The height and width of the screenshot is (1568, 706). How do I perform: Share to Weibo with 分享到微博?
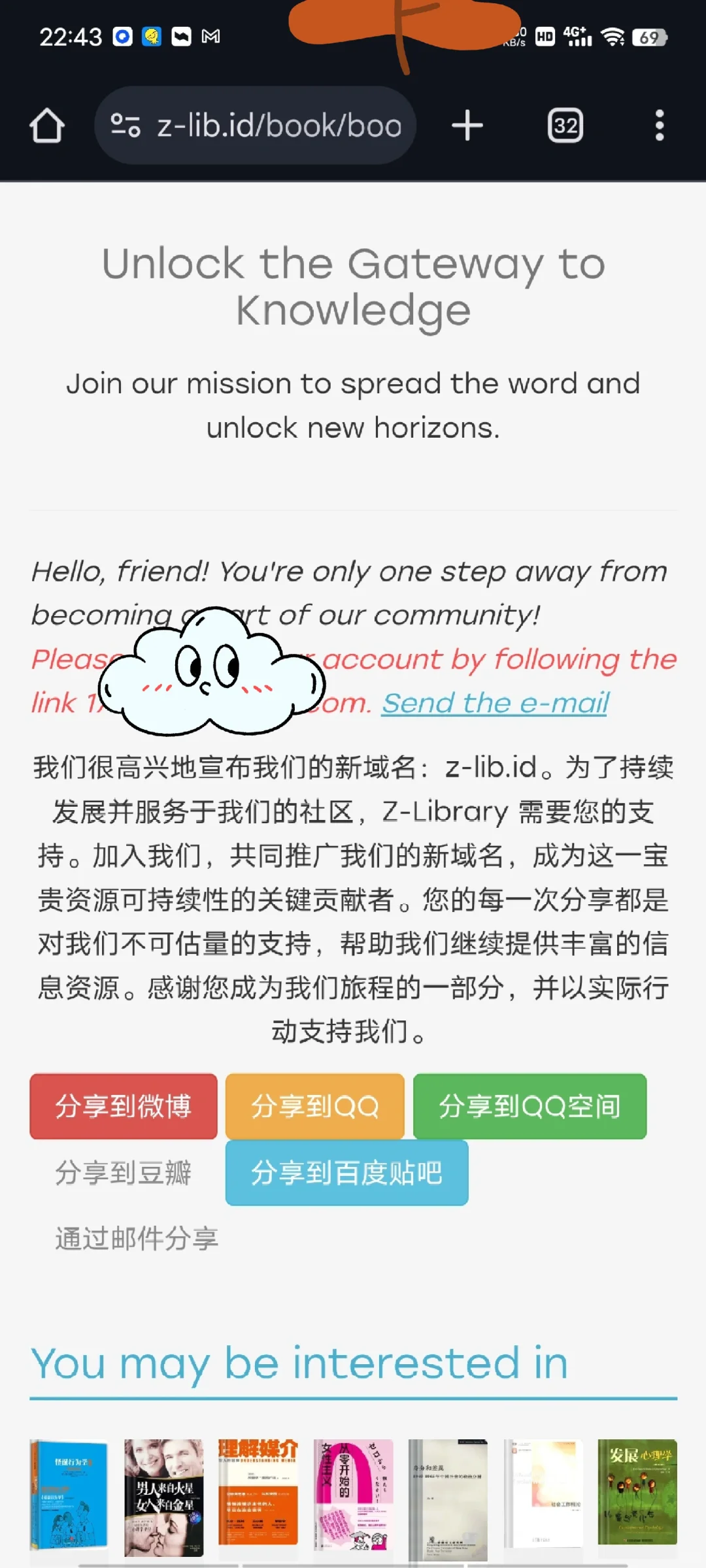pyautogui.click(x=124, y=1106)
